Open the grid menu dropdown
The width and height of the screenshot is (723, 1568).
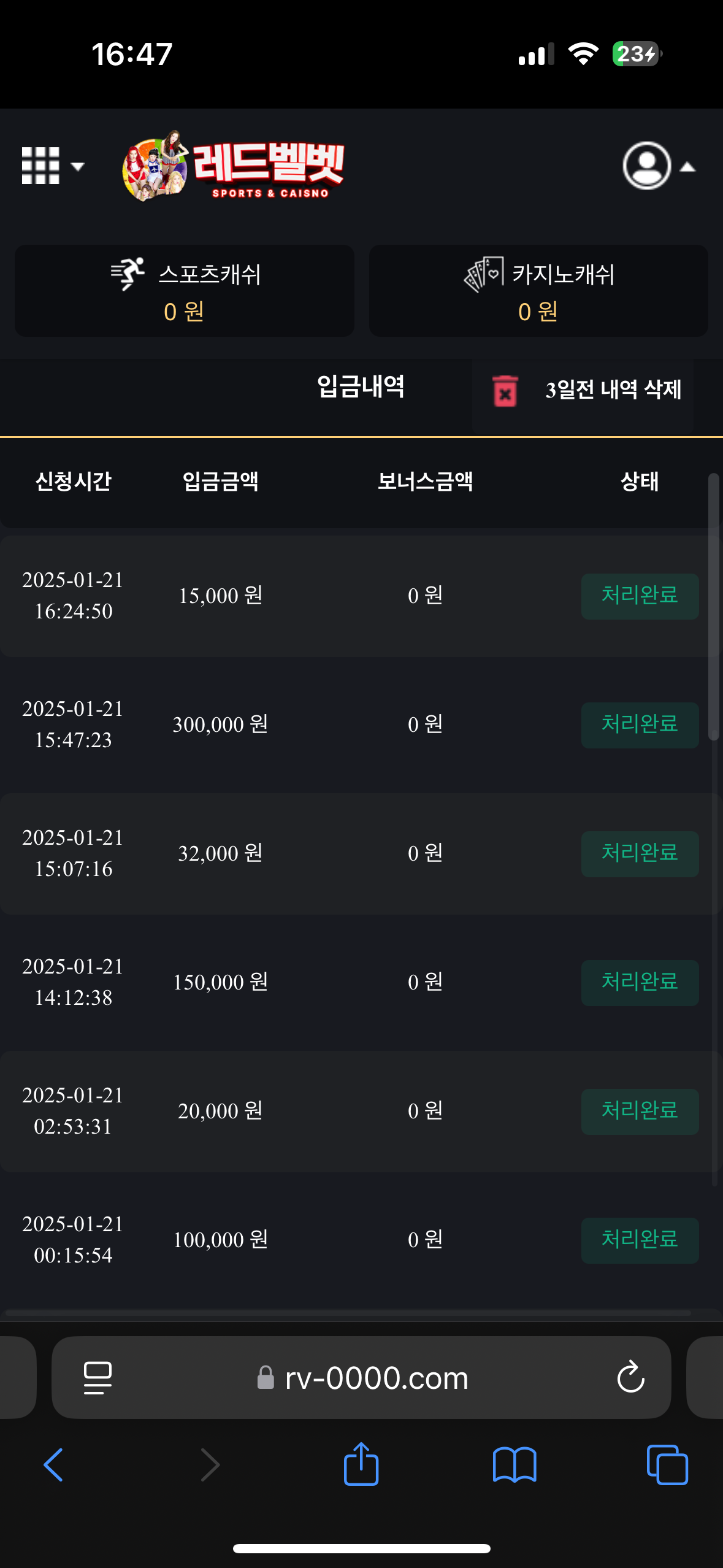coord(52,166)
